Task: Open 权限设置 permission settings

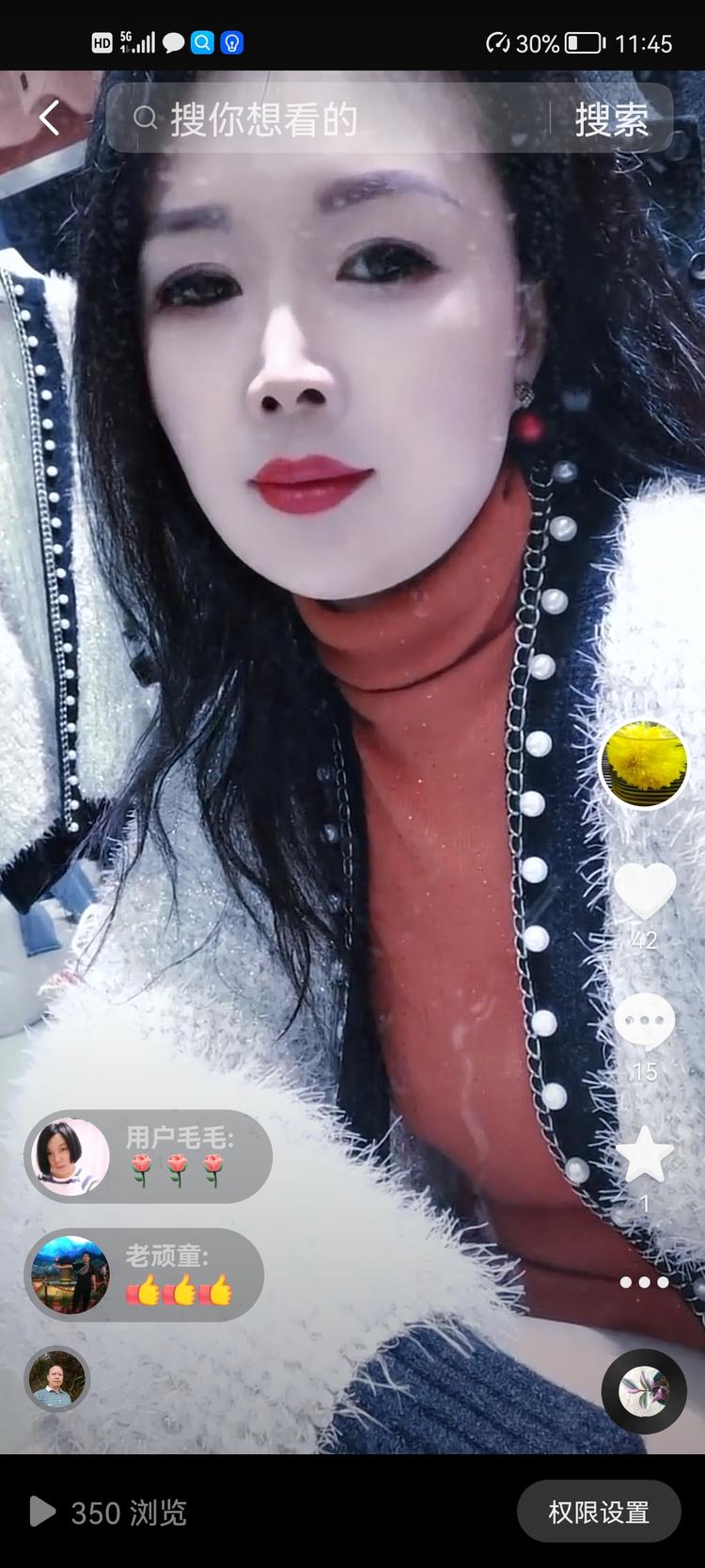Action: click(x=599, y=1513)
